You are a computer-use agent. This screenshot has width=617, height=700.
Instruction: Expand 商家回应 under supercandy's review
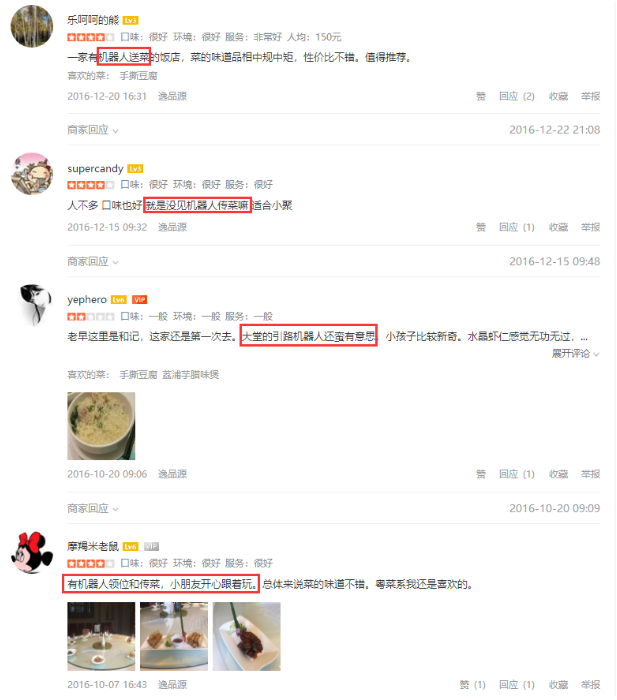tap(93, 261)
